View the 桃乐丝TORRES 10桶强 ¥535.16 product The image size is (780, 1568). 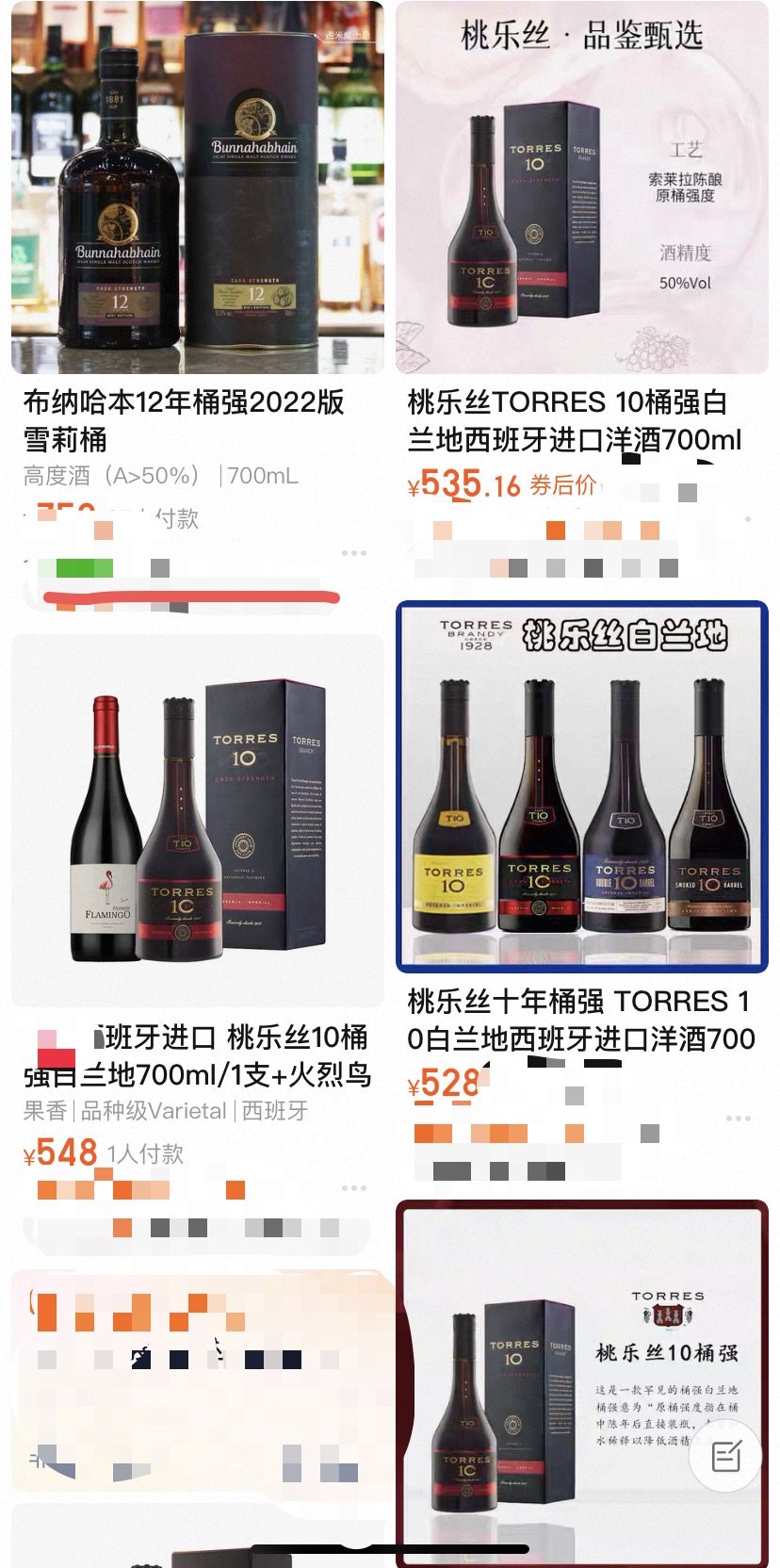click(581, 188)
